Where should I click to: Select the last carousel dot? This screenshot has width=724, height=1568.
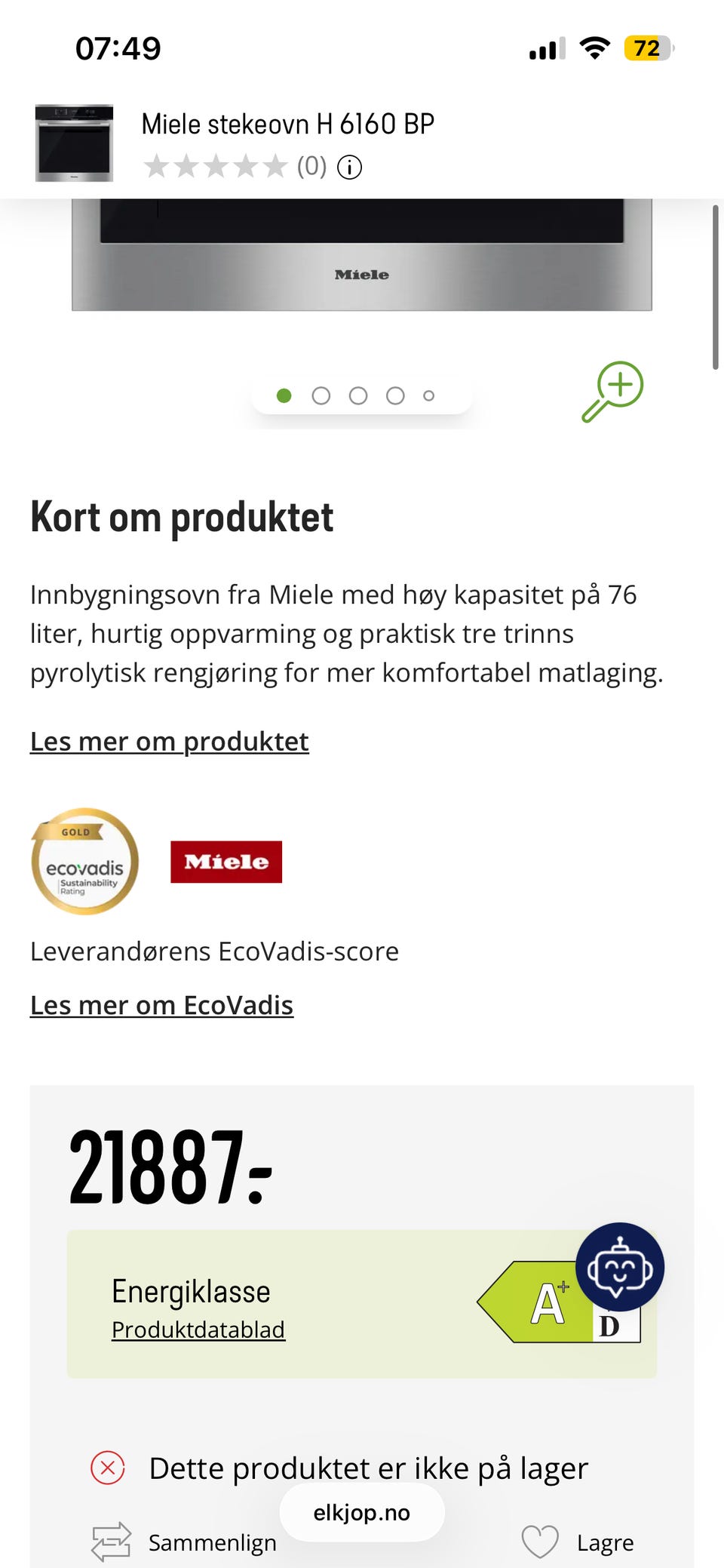429,395
